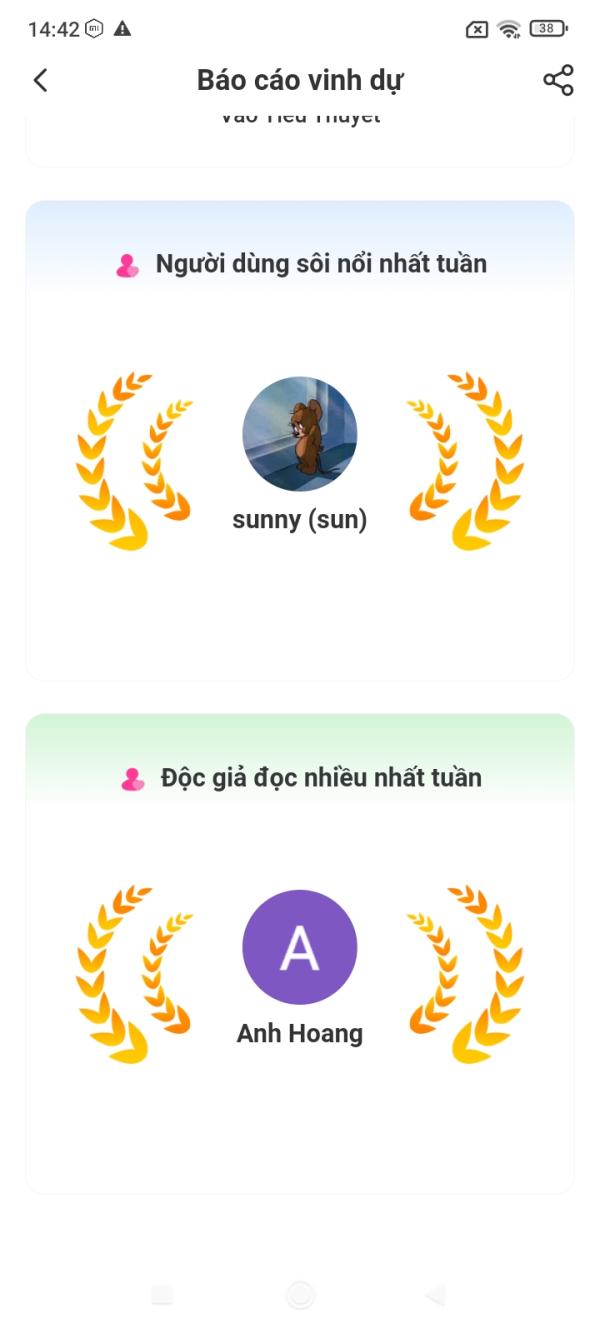This screenshot has height=1333, width=600.
Task: View Anh Hoang's profile avatar
Action: [299, 947]
